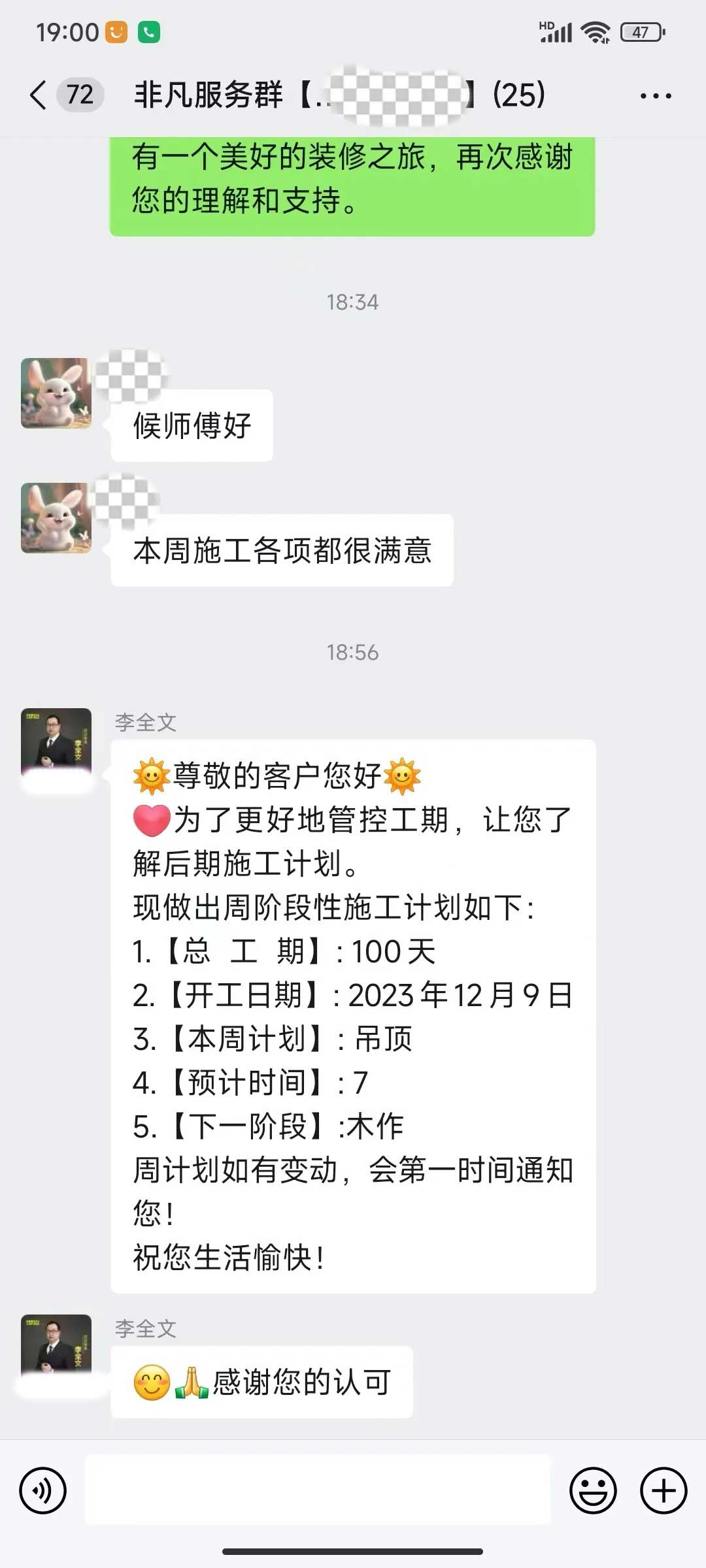Open the group chat options menu
The width and height of the screenshot is (706, 1568).
point(655,96)
